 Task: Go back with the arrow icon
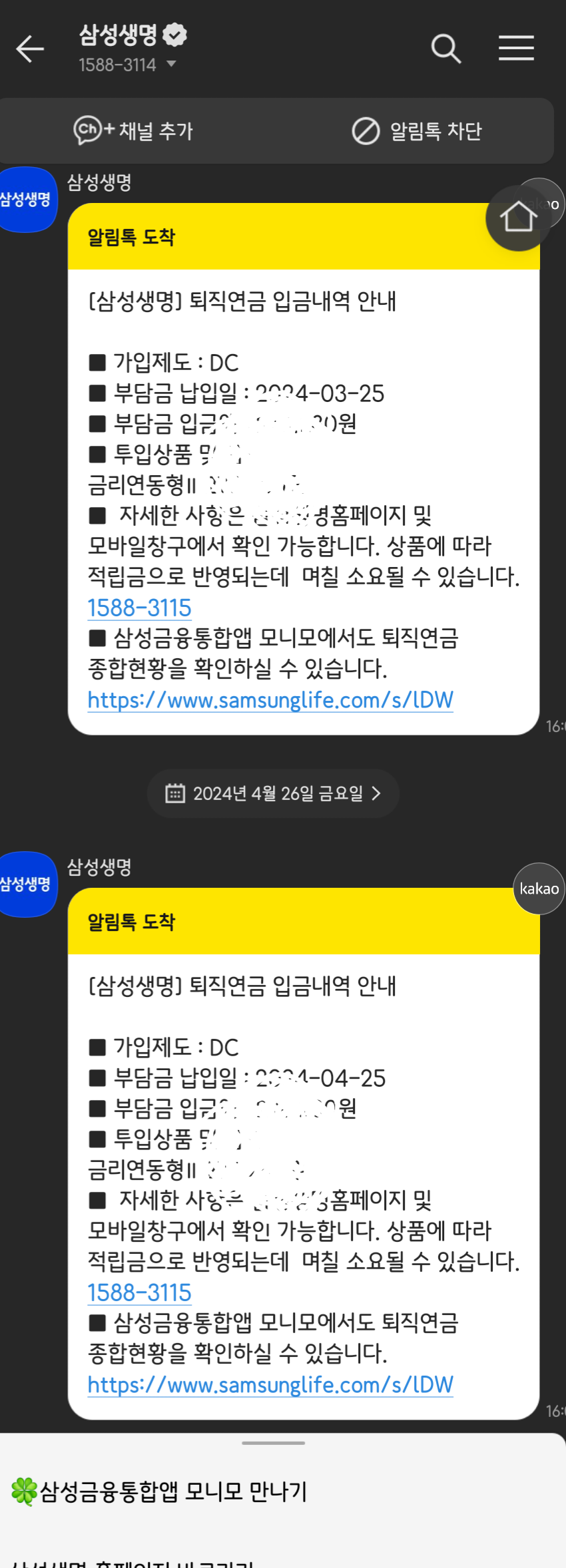[30, 49]
